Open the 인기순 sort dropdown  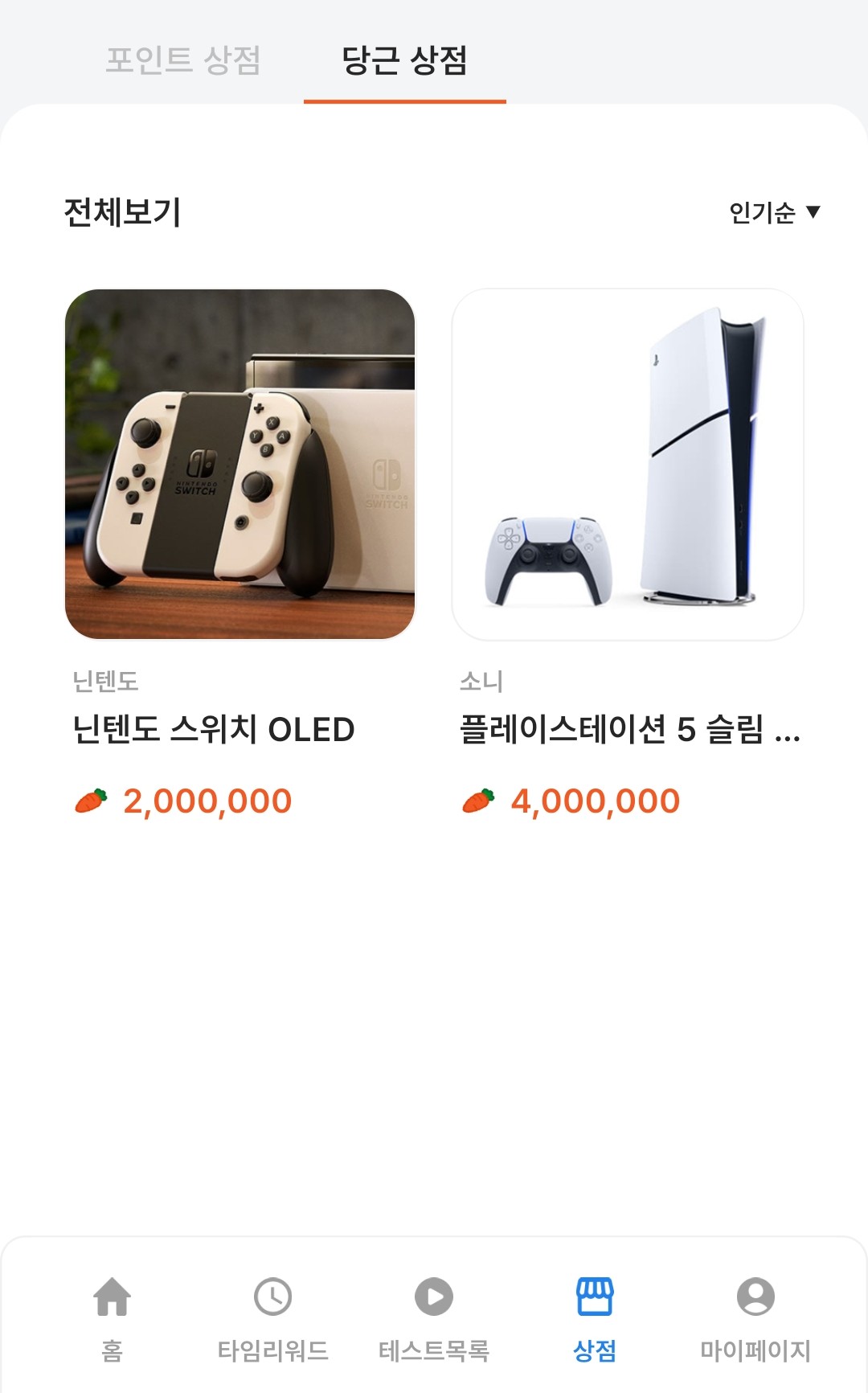[x=776, y=211]
